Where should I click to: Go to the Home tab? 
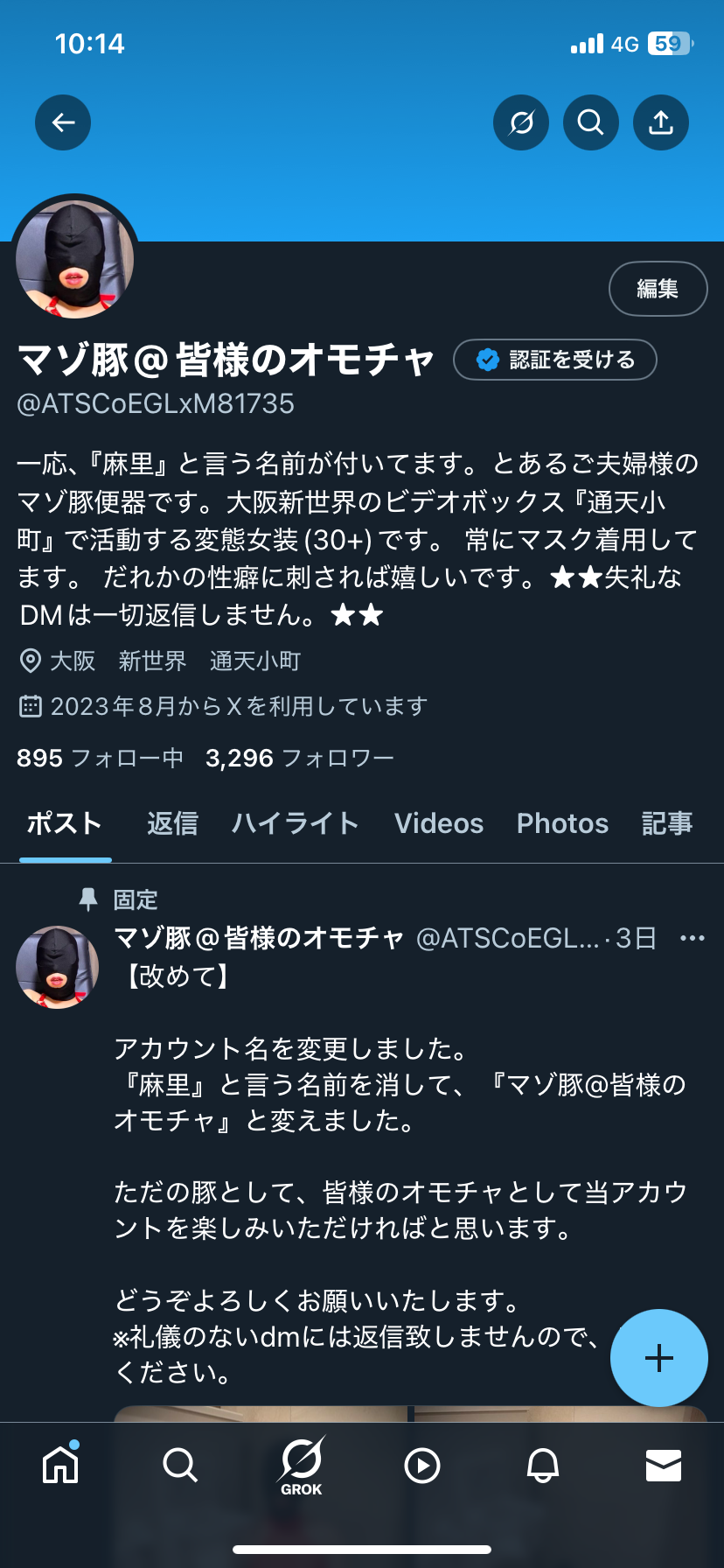pos(61,1464)
